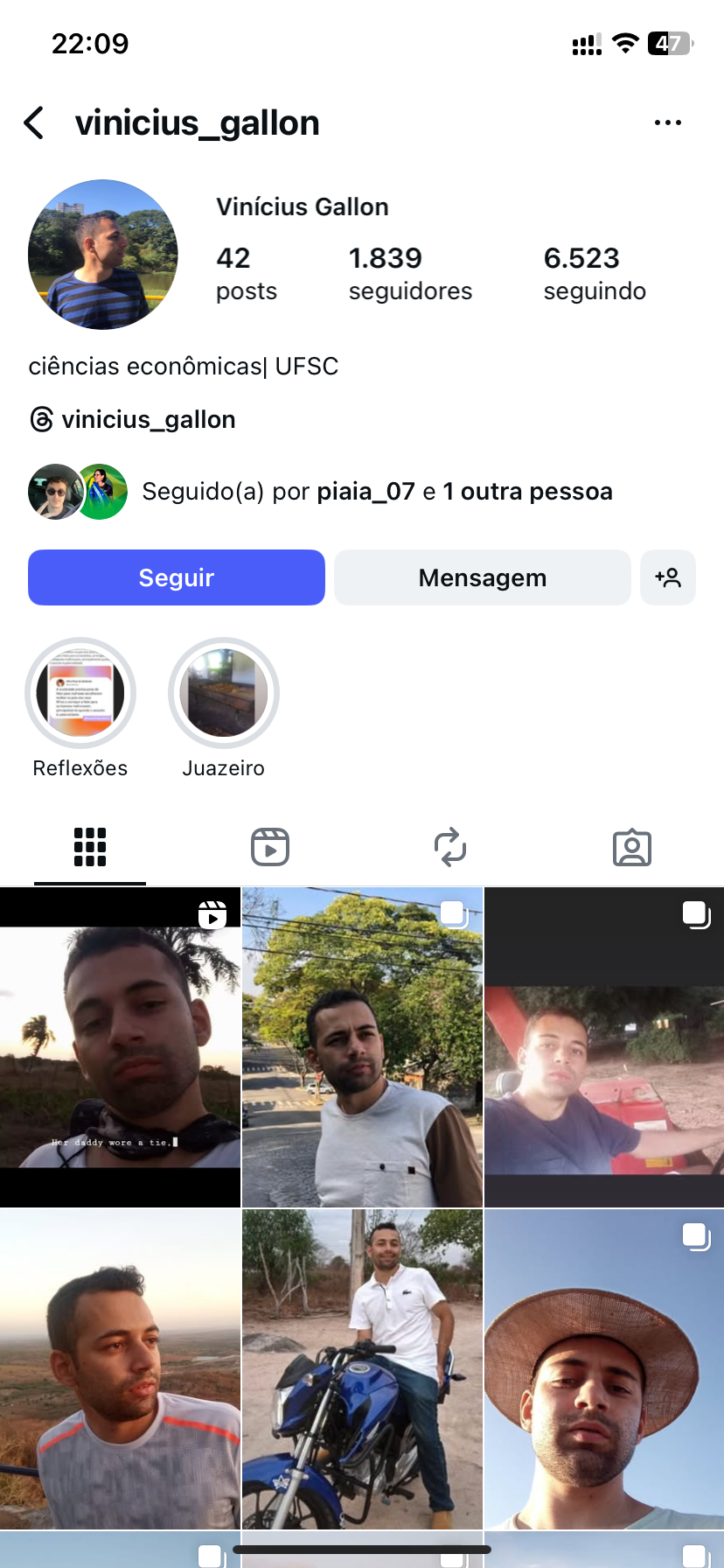Switch to the reposts tab
Screen dimensions: 724x1568
pyautogui.click(x=450, y=847)
